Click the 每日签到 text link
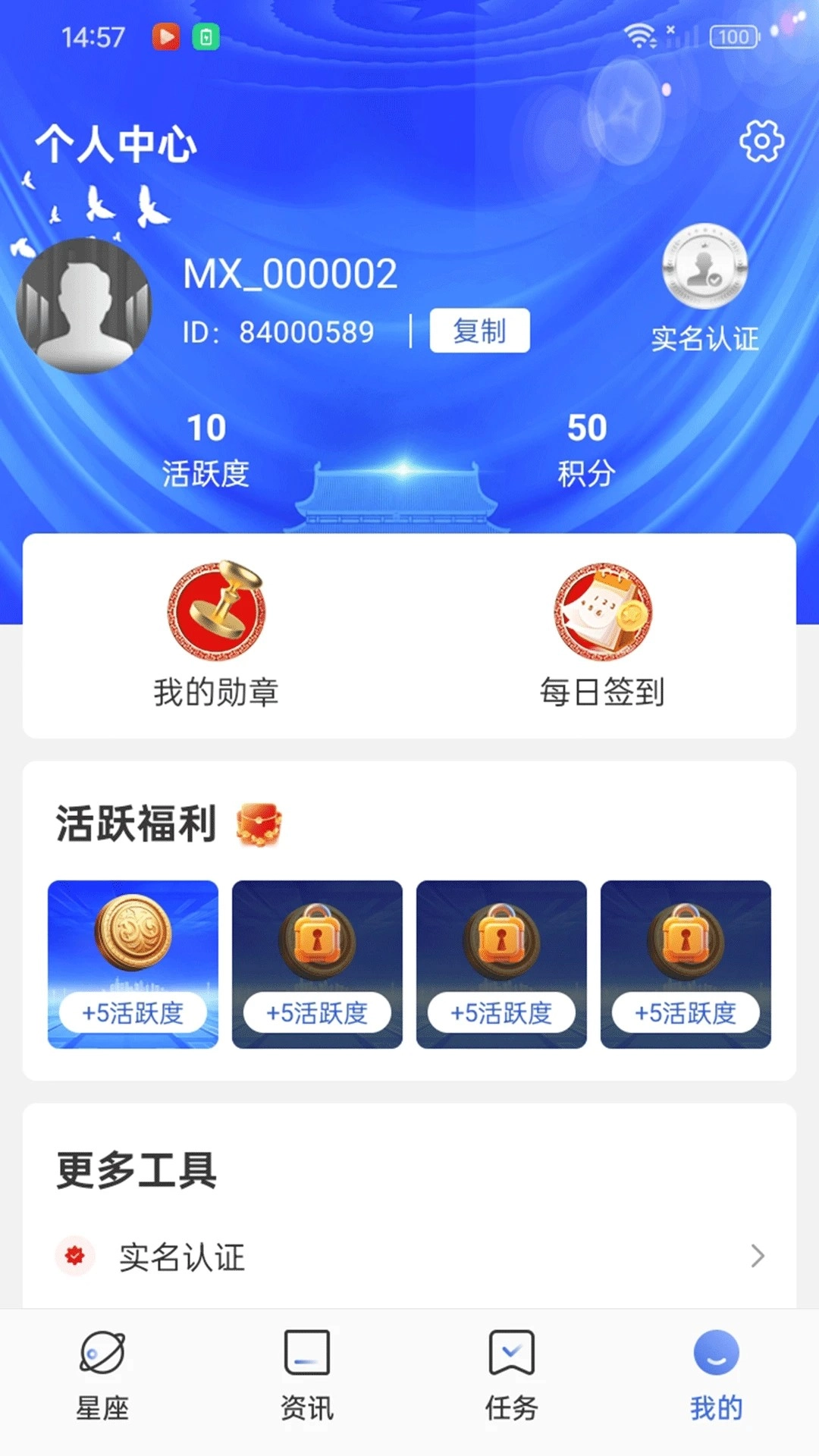The image size is (819, 1456). click(x=603, y=692)
